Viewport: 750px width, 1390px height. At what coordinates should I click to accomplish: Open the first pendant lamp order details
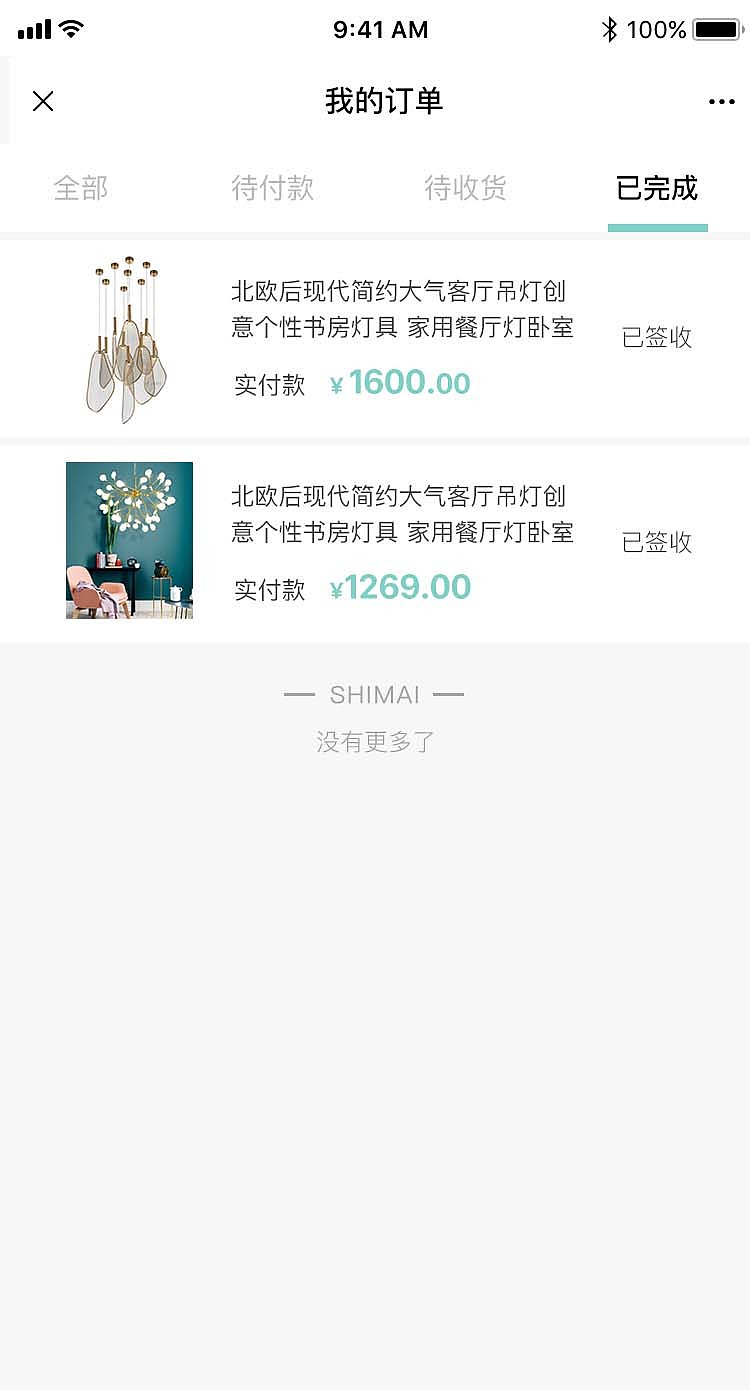pos(402,313)
